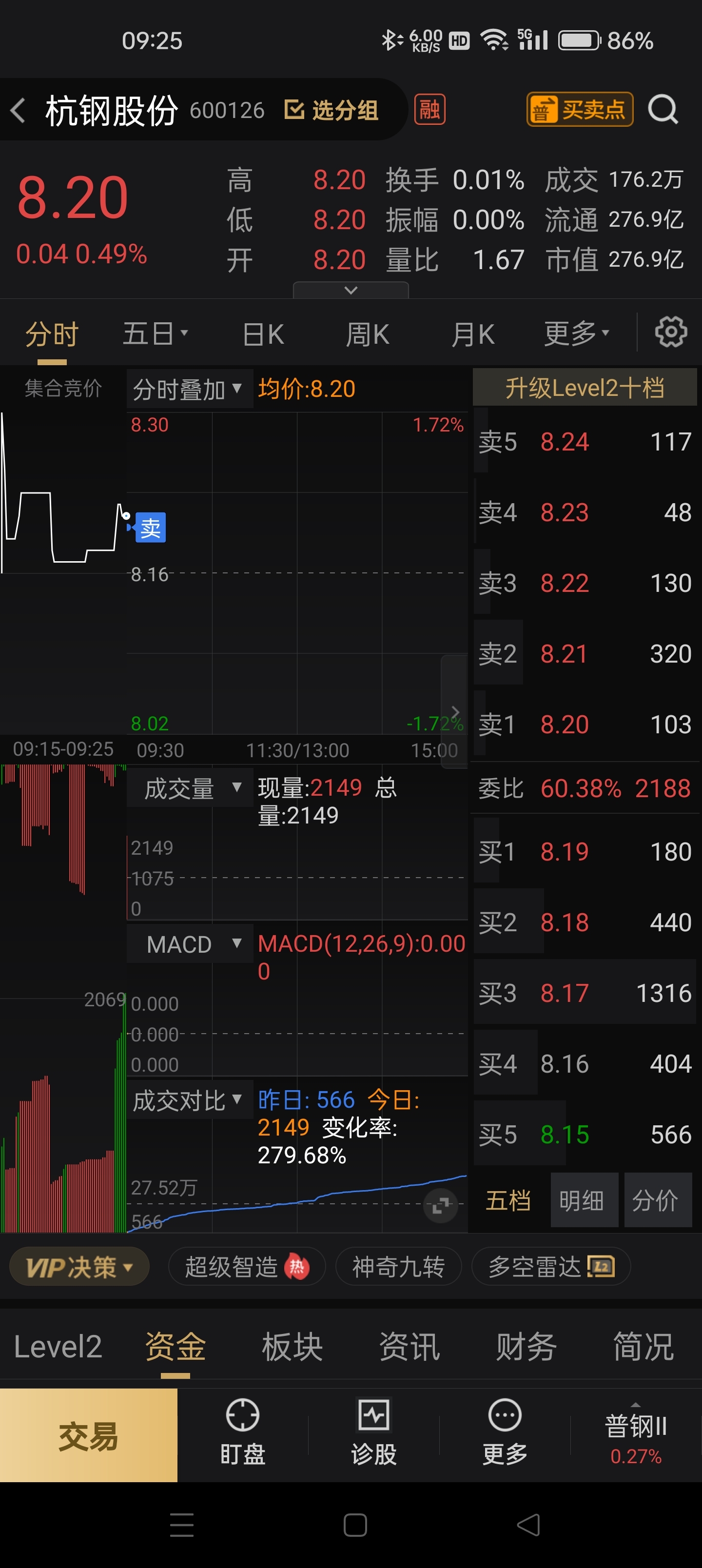Upgrade to Level2 ten-level quotes
Image resolution: width=702 pixels, height=1568 pixels.
584,388
